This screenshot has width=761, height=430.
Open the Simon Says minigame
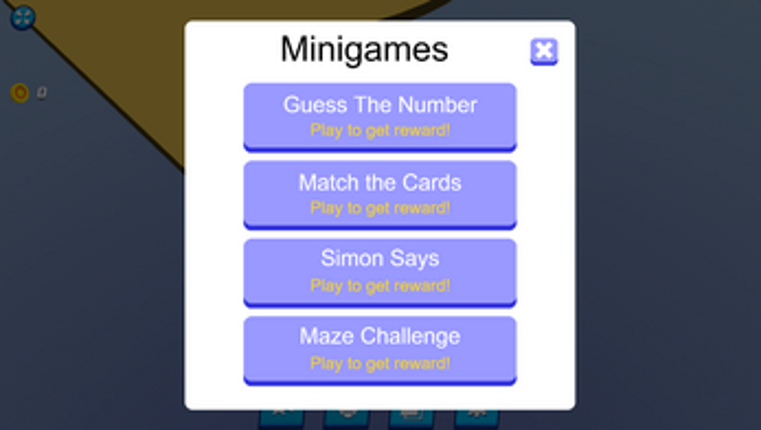coord(380,272)
